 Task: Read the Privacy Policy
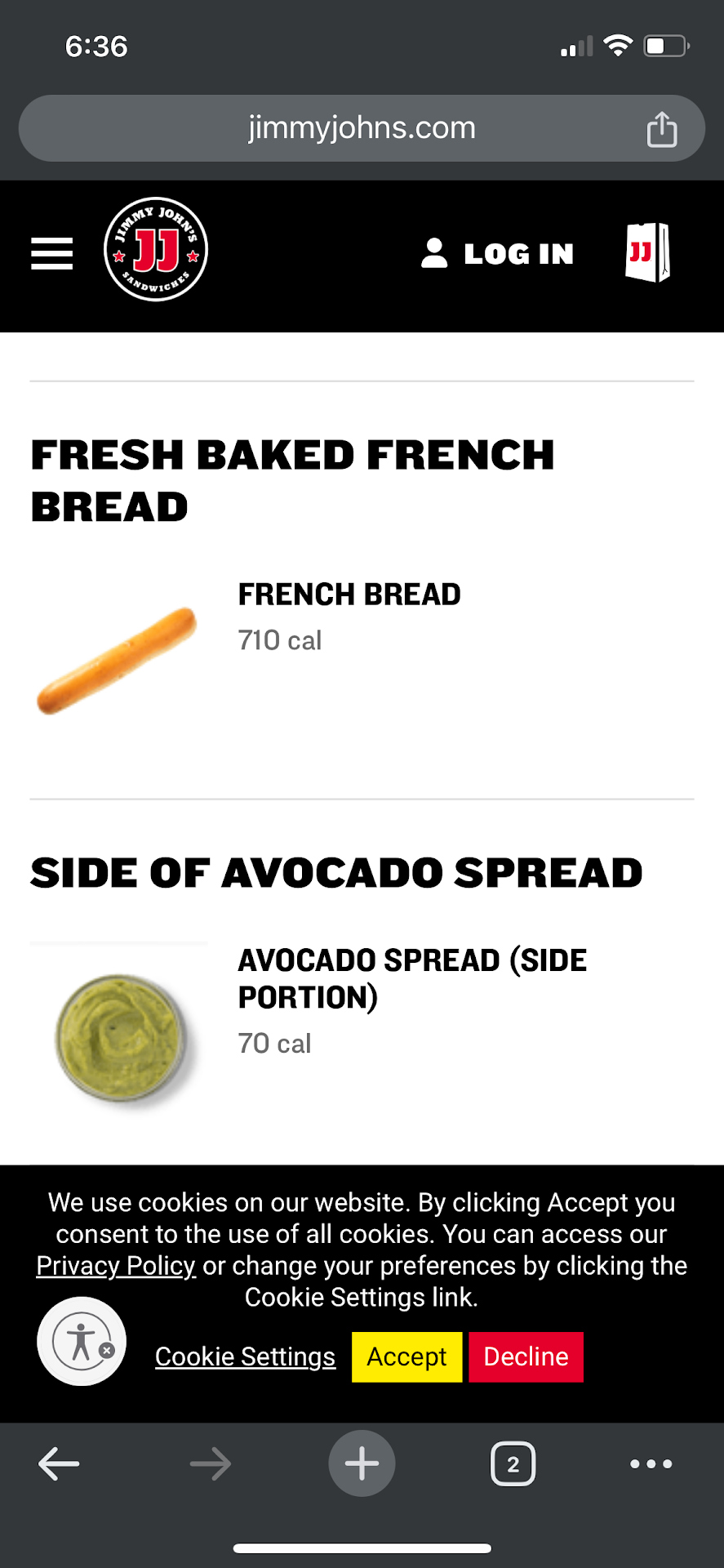click(116, 1266)
